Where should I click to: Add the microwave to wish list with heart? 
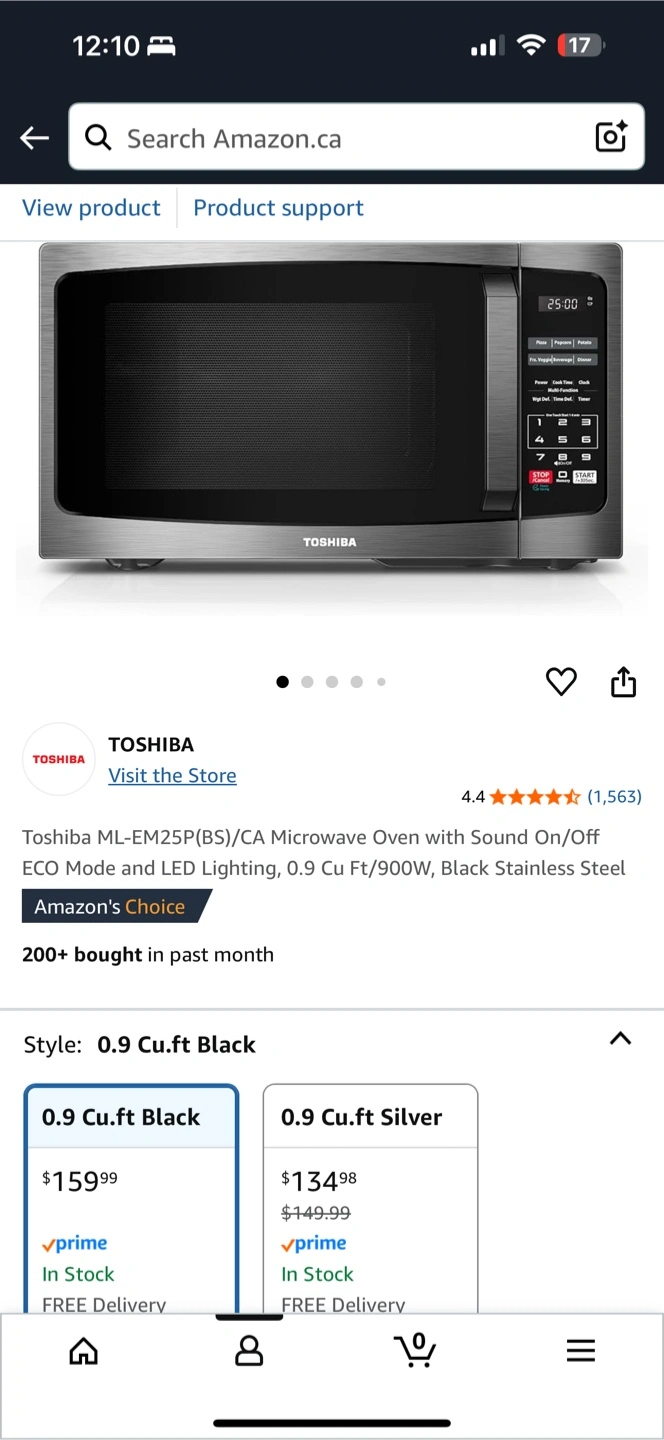pyautogui.click(x=561, y=682)
